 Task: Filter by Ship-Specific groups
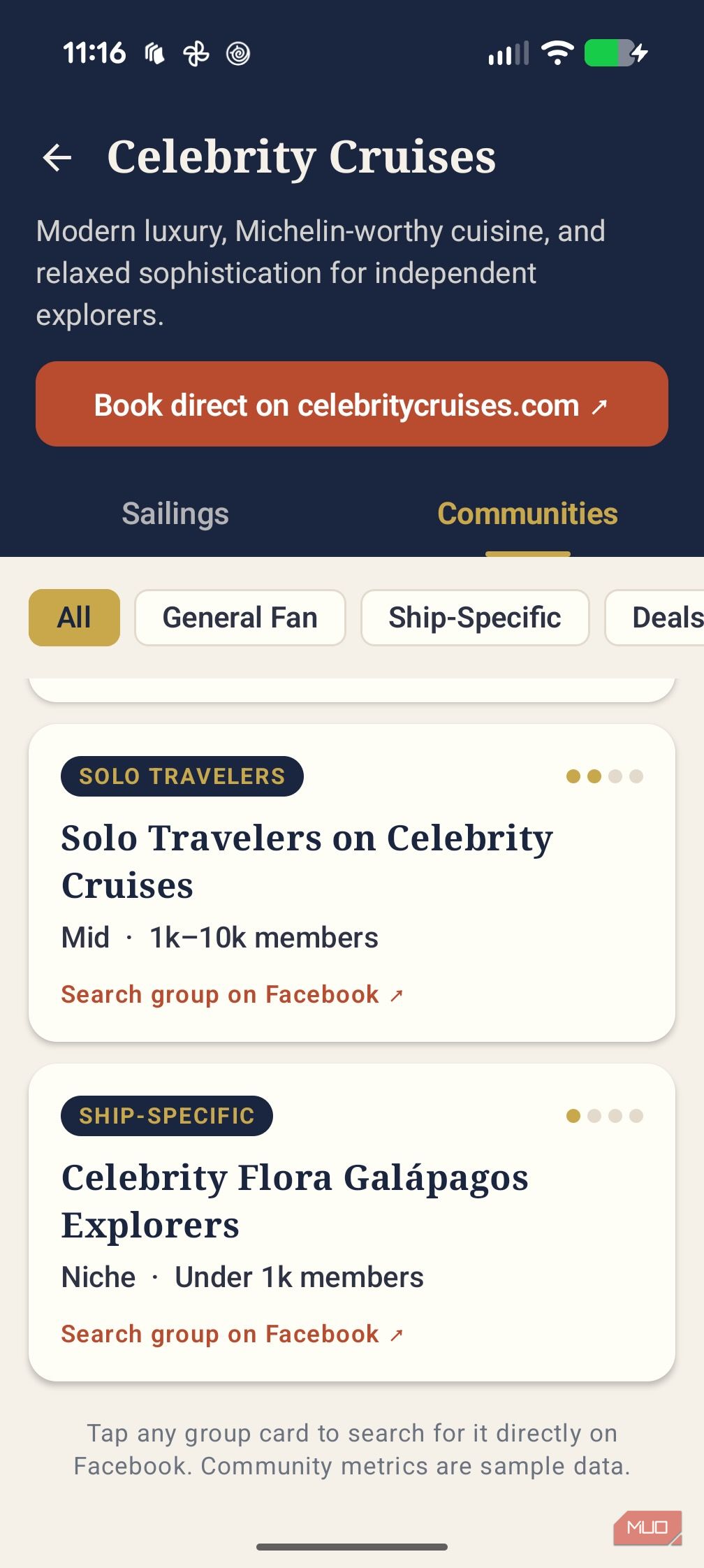coord(475,618)
